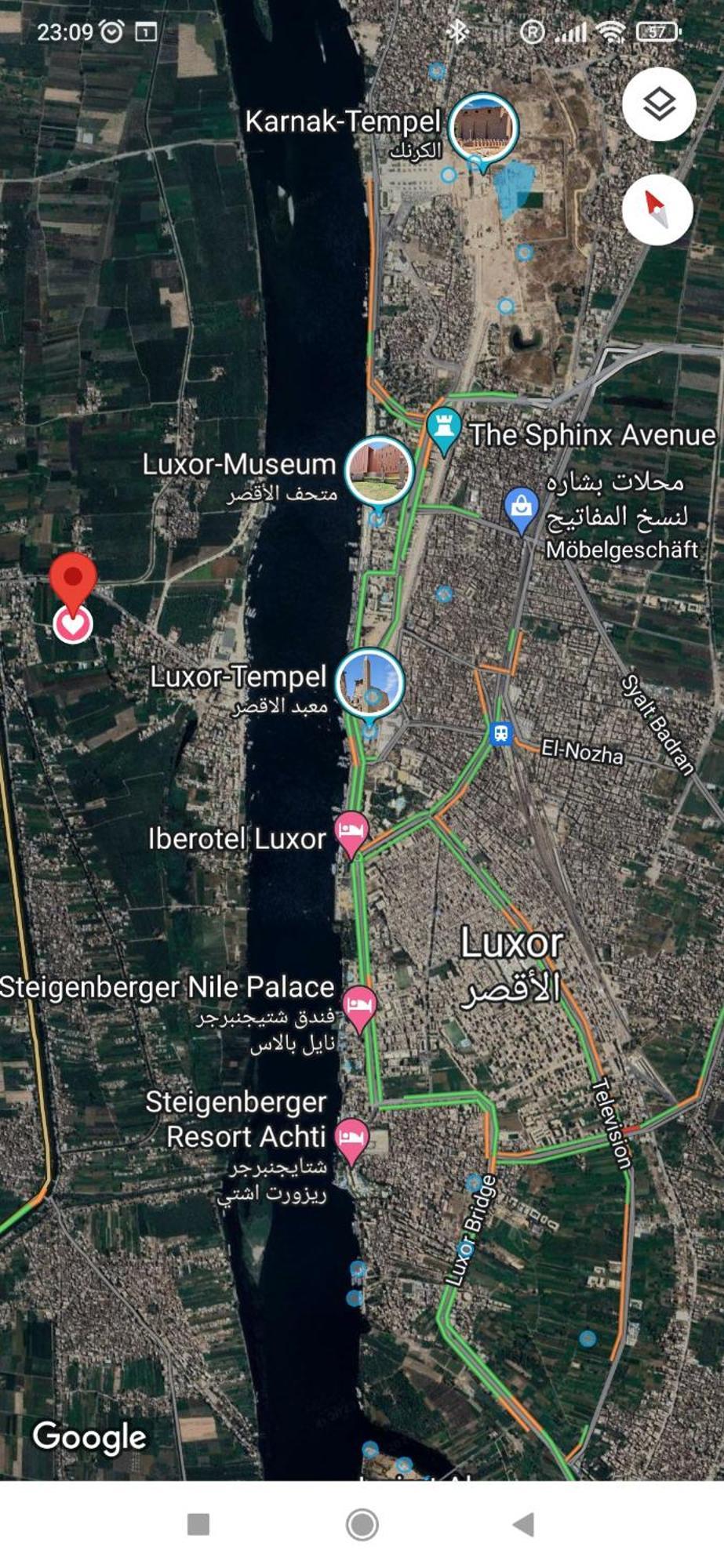
Task: Tap the red dropped pin
Action: click(73, 579)
